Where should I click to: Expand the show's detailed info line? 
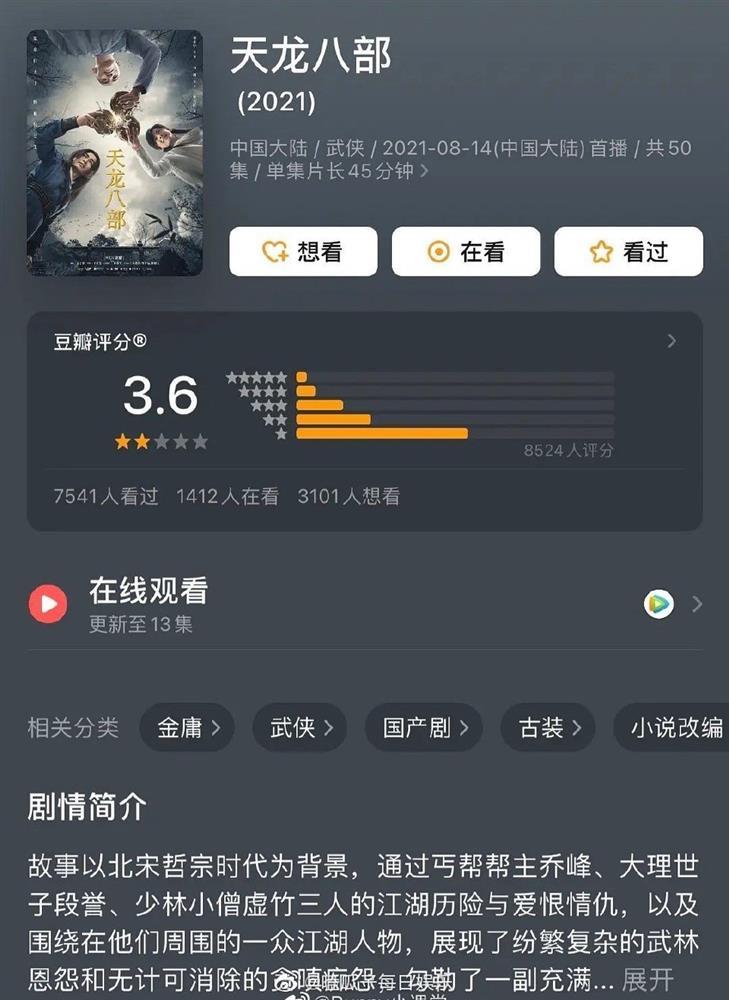point(424,172)
